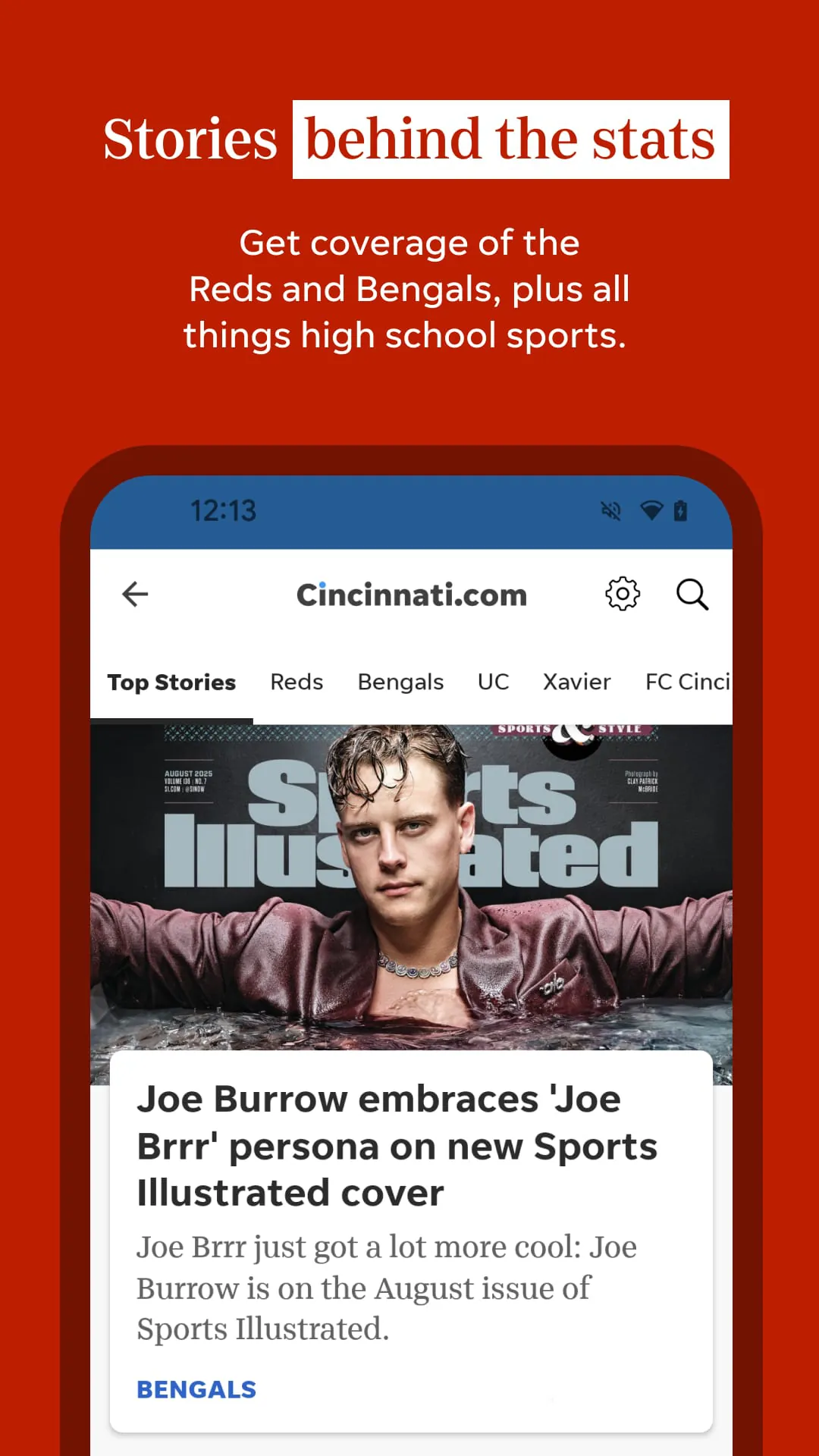Select the FC Cinci tab
Image resolution: width=819 pixels, height=1456 pixels.
point(686,682)
